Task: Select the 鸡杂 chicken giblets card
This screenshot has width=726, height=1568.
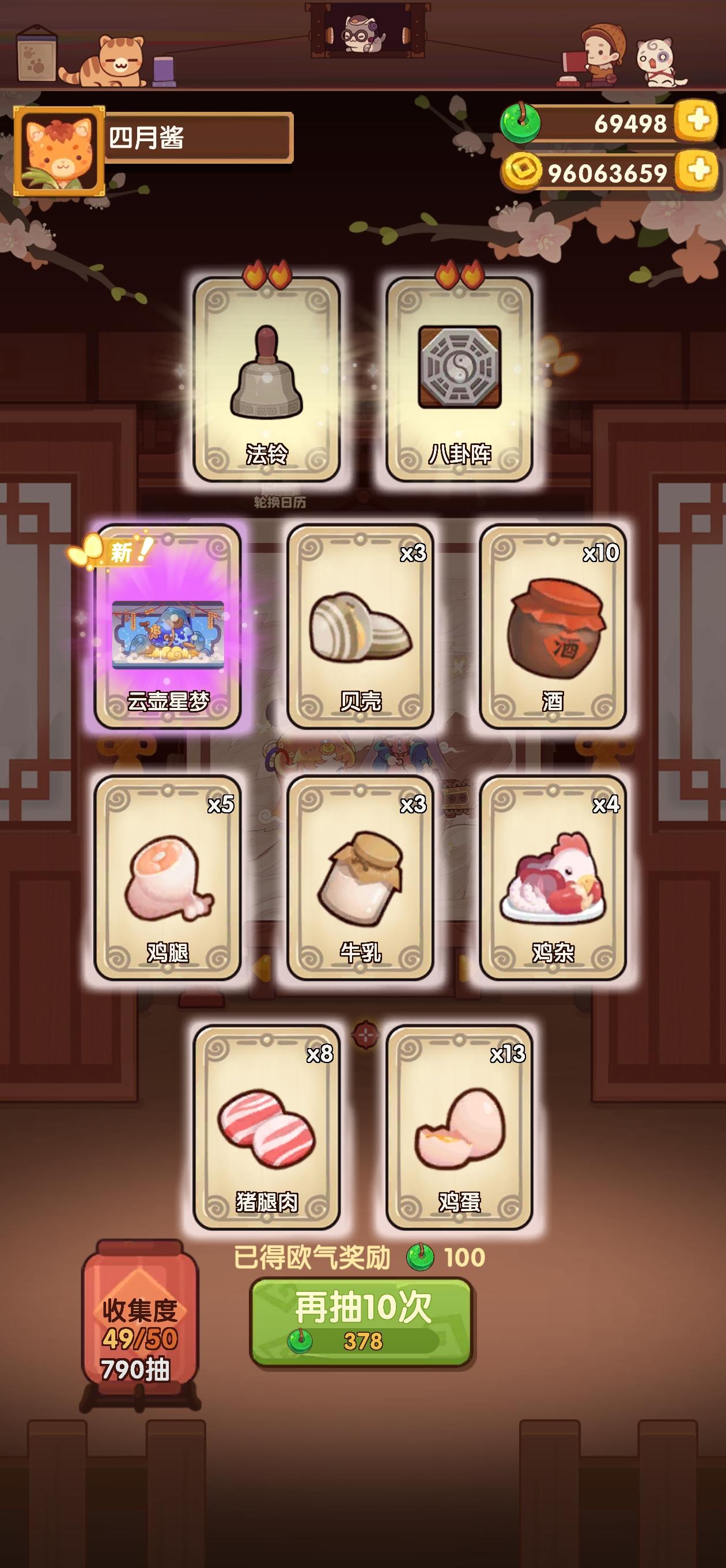Action: click(553, 880)
